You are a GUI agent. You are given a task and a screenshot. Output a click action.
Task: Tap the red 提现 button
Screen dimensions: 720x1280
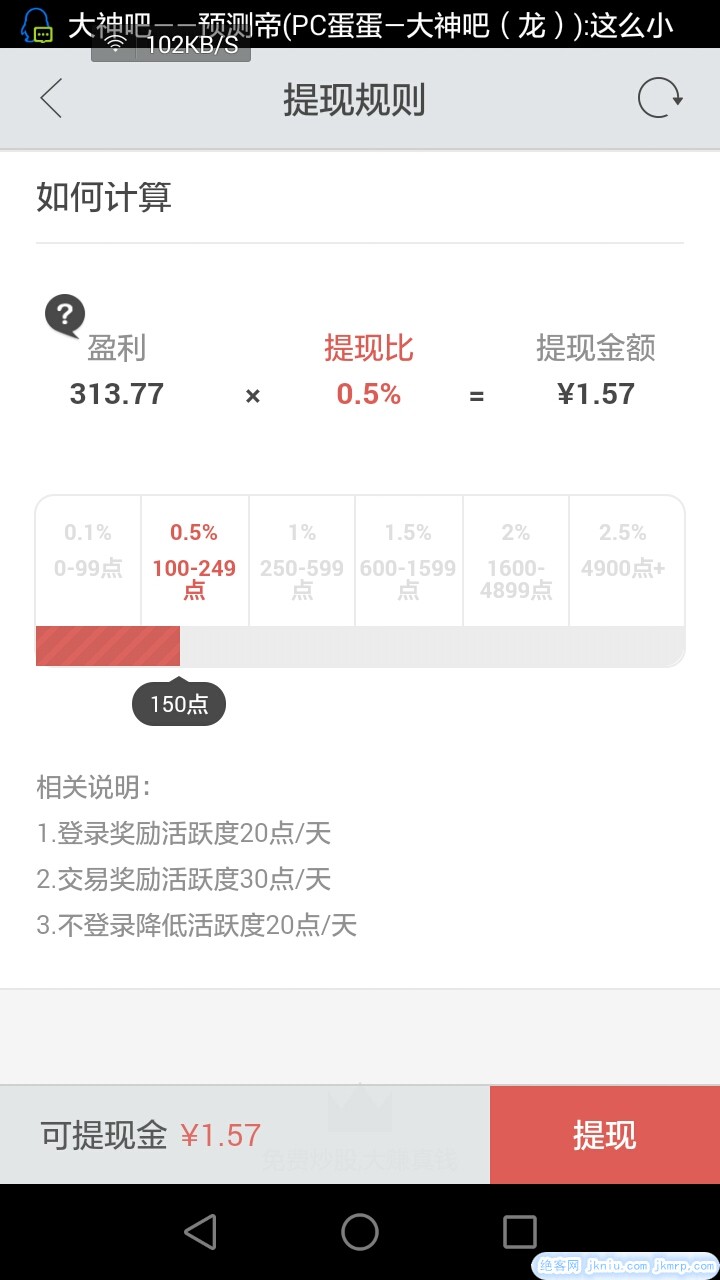(604, 1135)
